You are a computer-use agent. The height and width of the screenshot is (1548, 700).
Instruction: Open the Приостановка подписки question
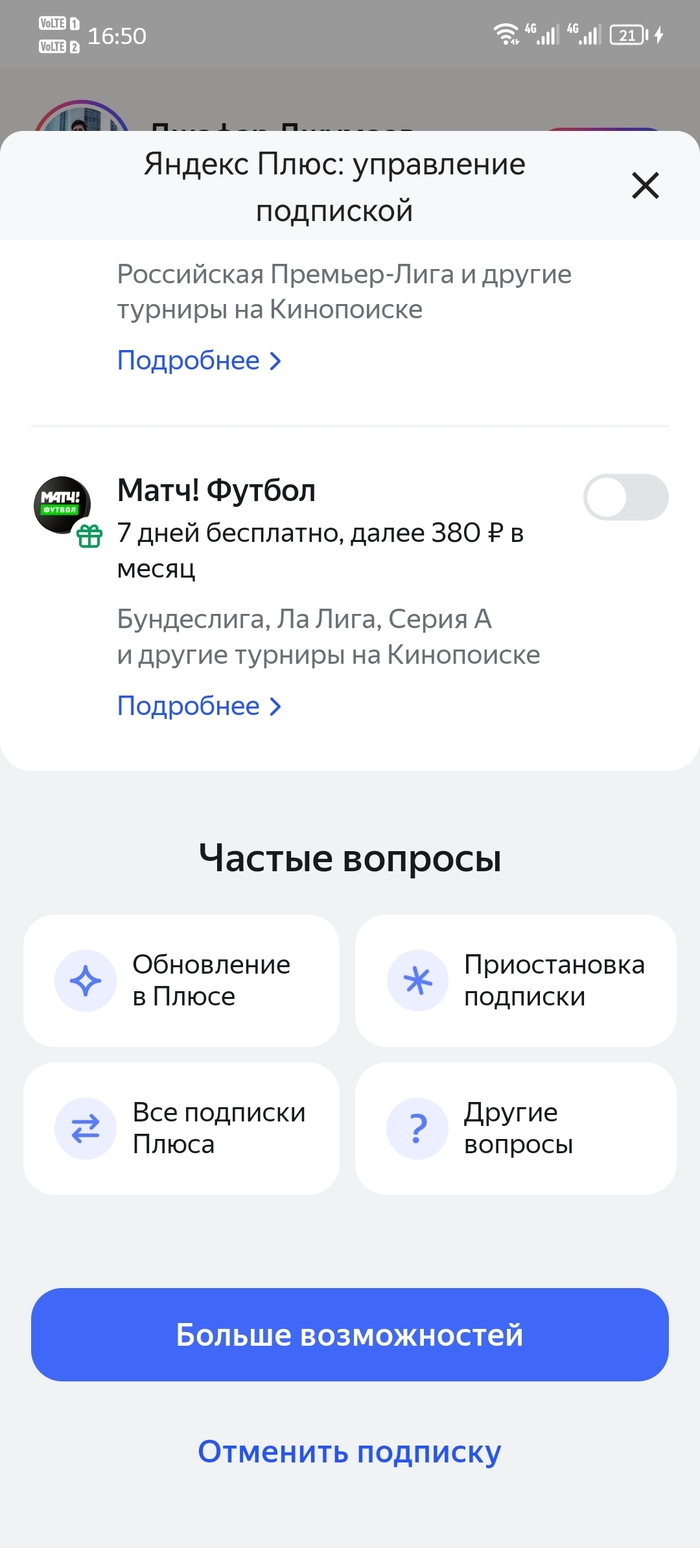(515, 981)
